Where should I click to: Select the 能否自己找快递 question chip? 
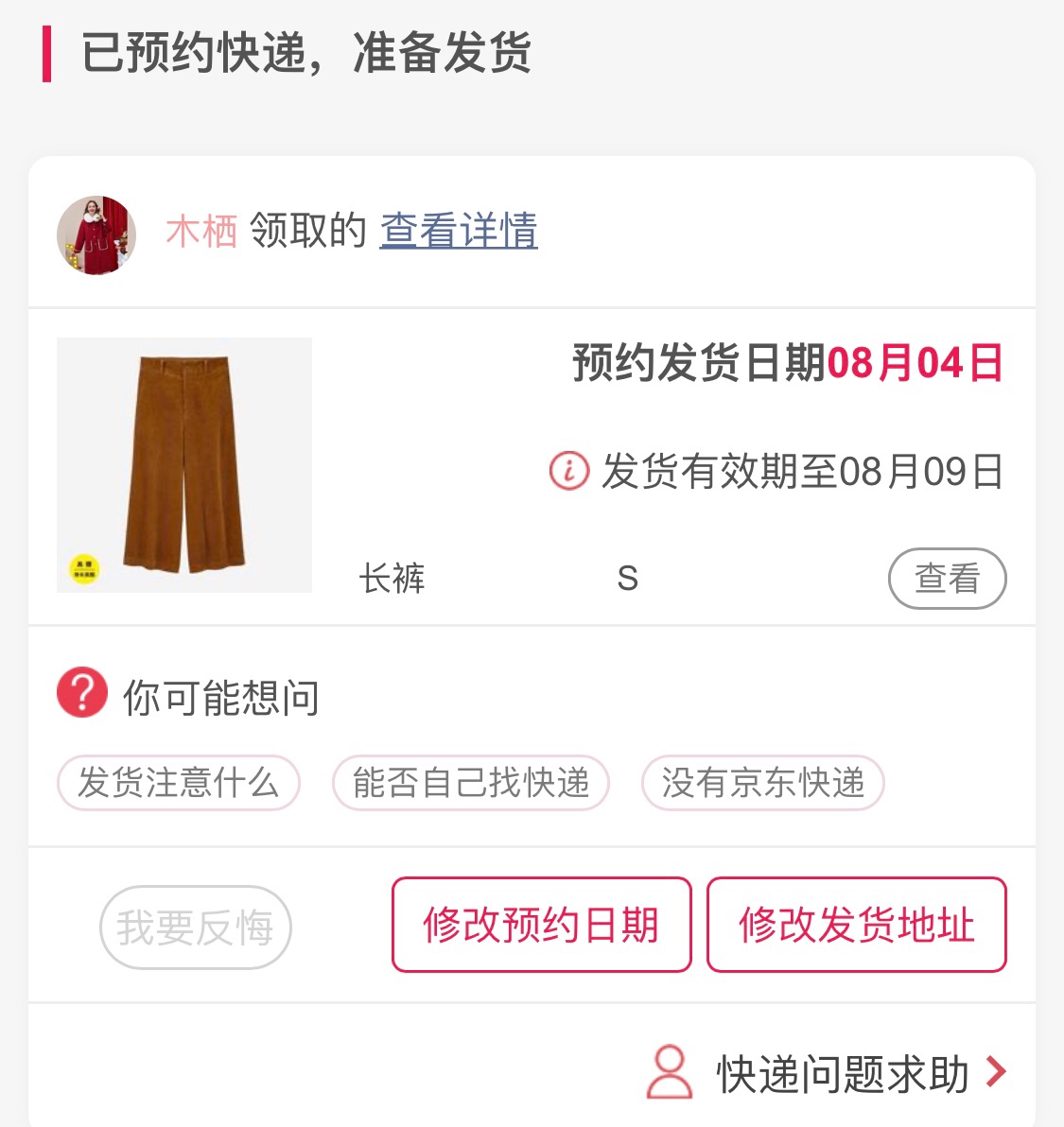click(x=471, y=783)
